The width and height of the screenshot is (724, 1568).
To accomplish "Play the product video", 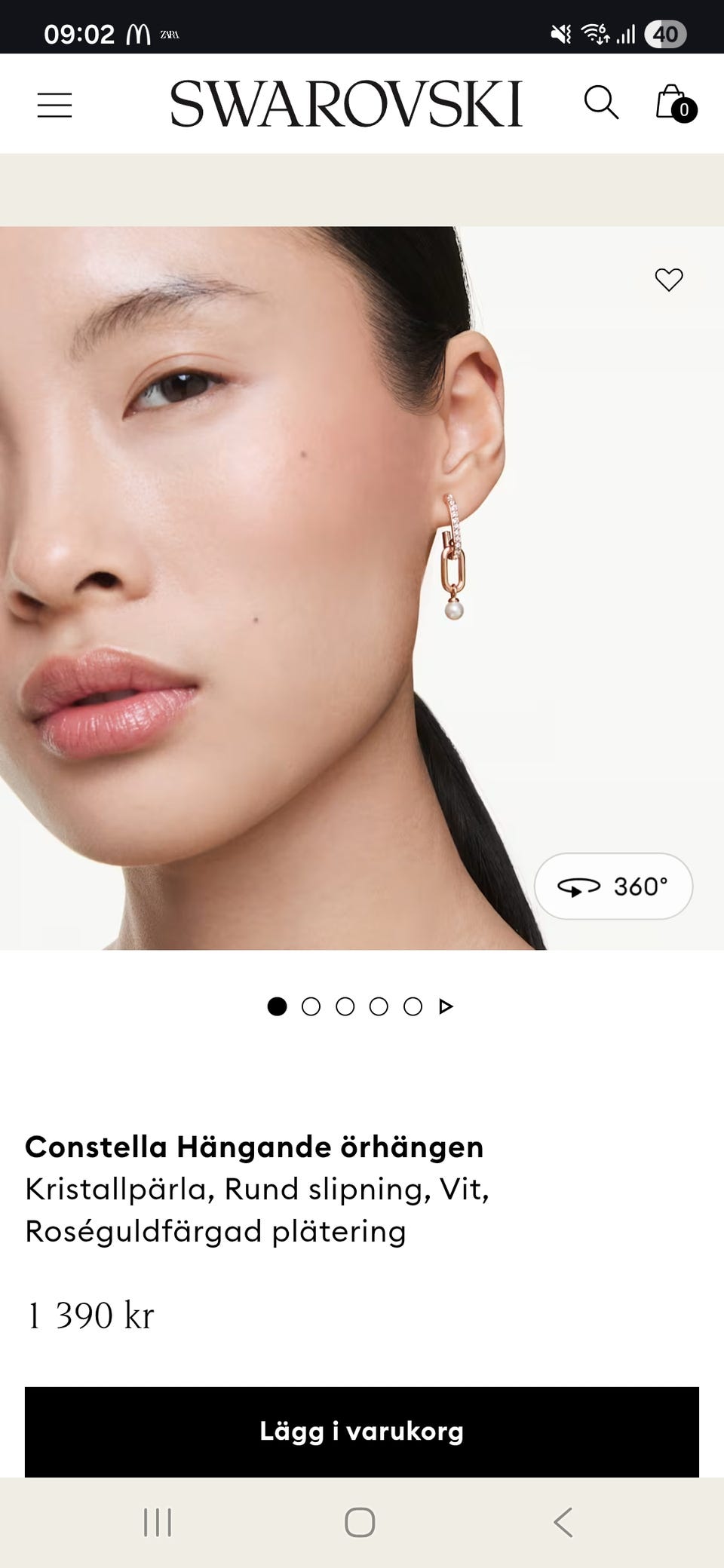I will [x=446, y=1006].
